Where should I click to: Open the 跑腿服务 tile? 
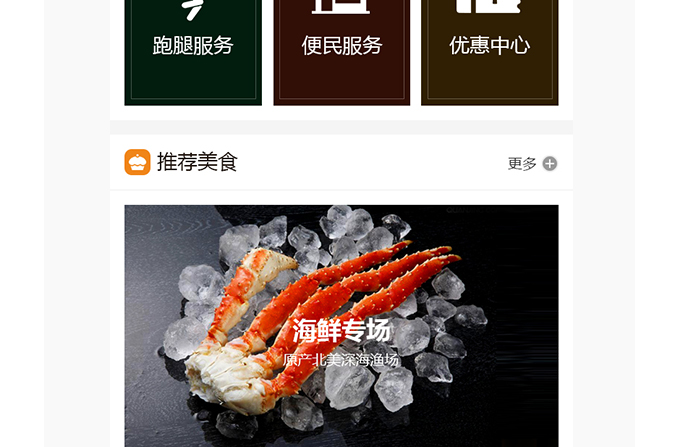click(192, 48)
